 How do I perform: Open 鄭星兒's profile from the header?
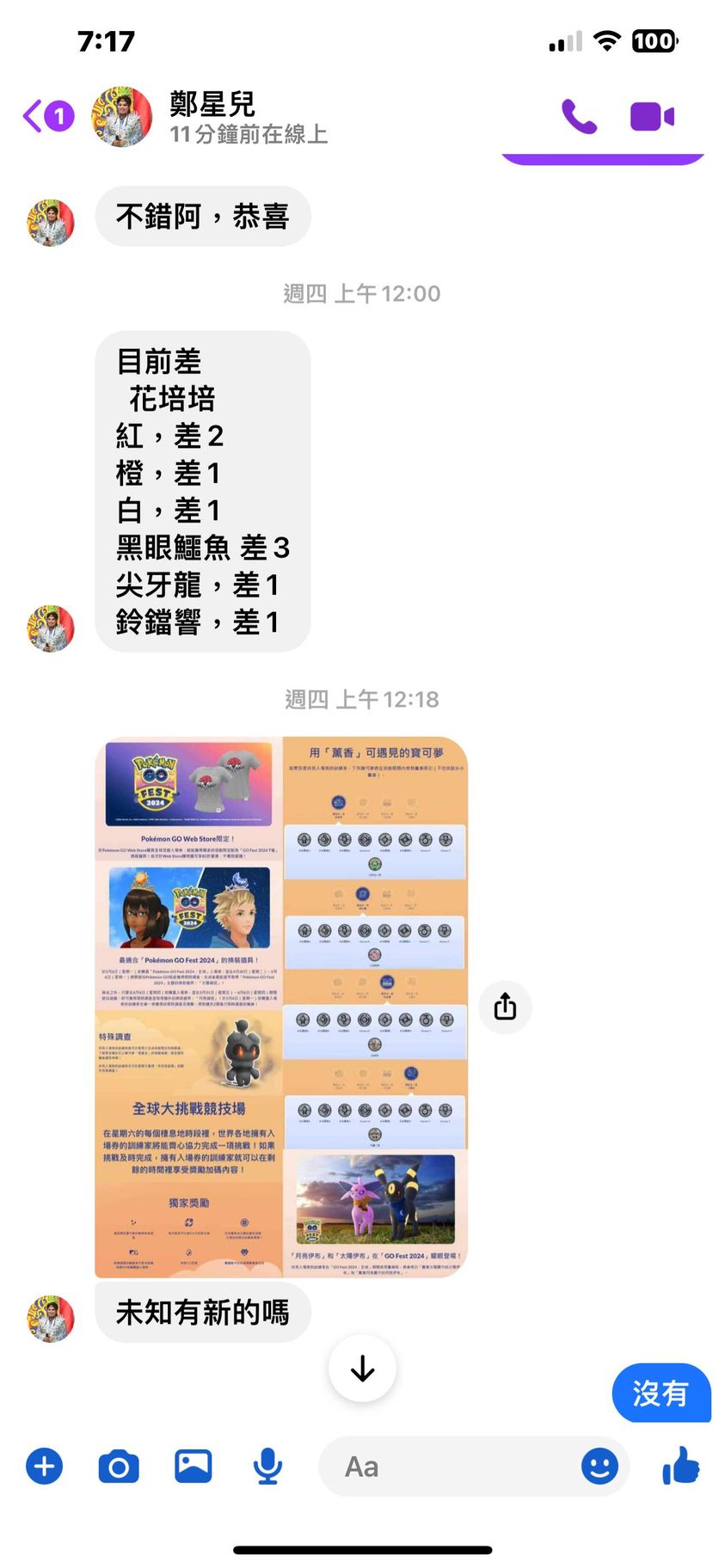[x=211, y=116]
